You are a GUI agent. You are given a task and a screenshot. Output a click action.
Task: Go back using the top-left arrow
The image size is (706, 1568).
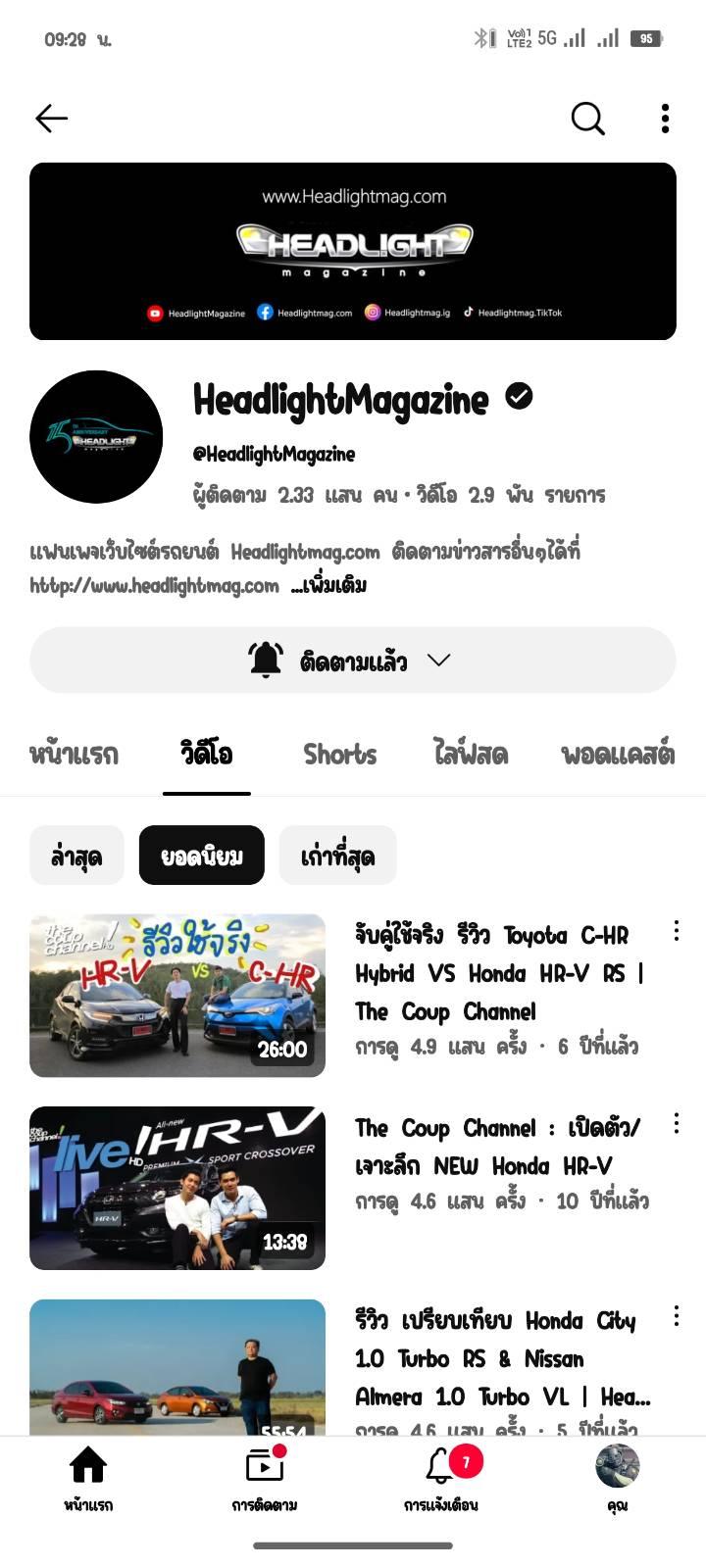pyautogui.click(x=51, y=119)
